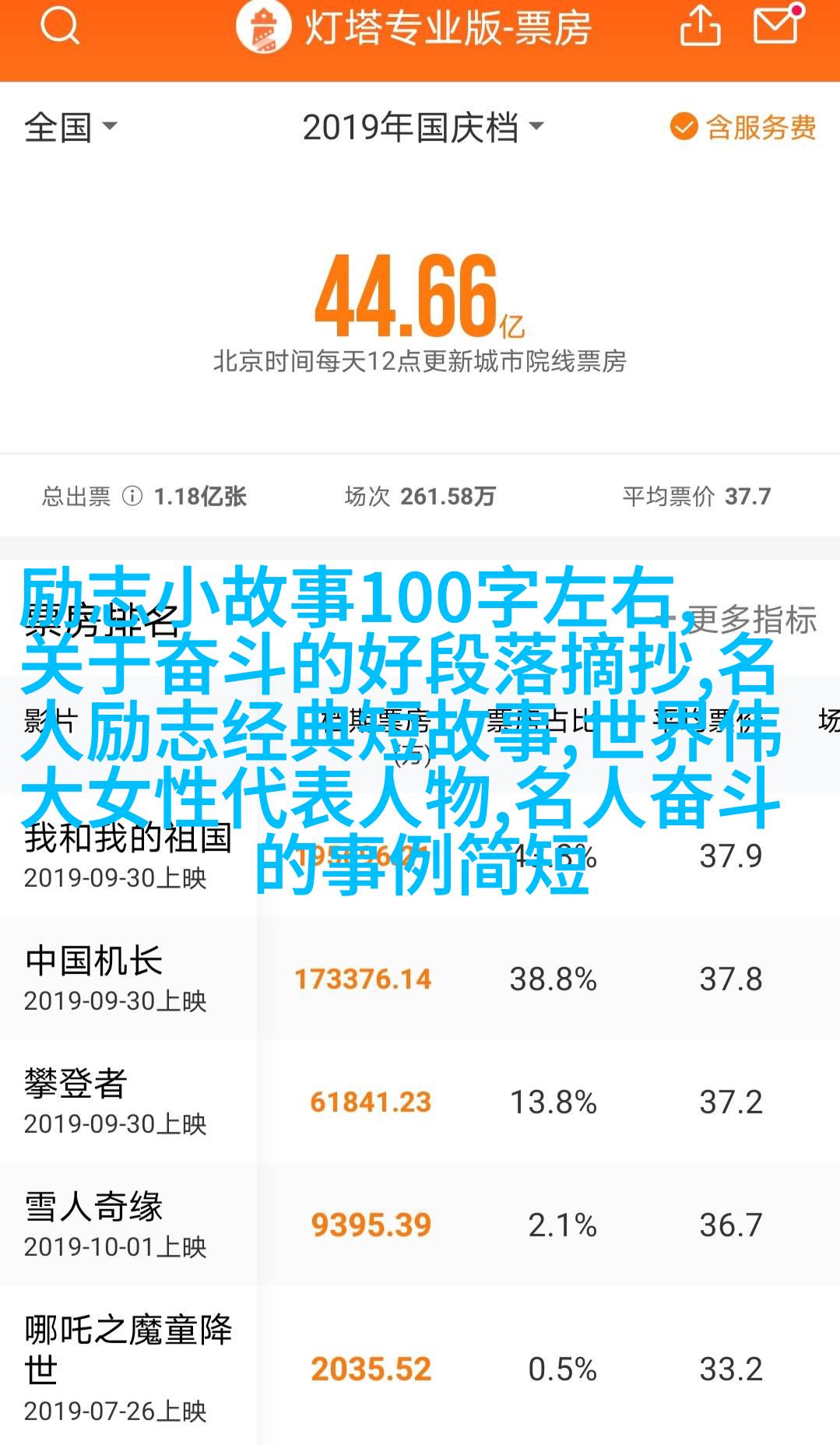Open 更多指标
Image resolution: width=840 pixels, height=1445 pixels.
pyautogui.click(x=750, y=621)
